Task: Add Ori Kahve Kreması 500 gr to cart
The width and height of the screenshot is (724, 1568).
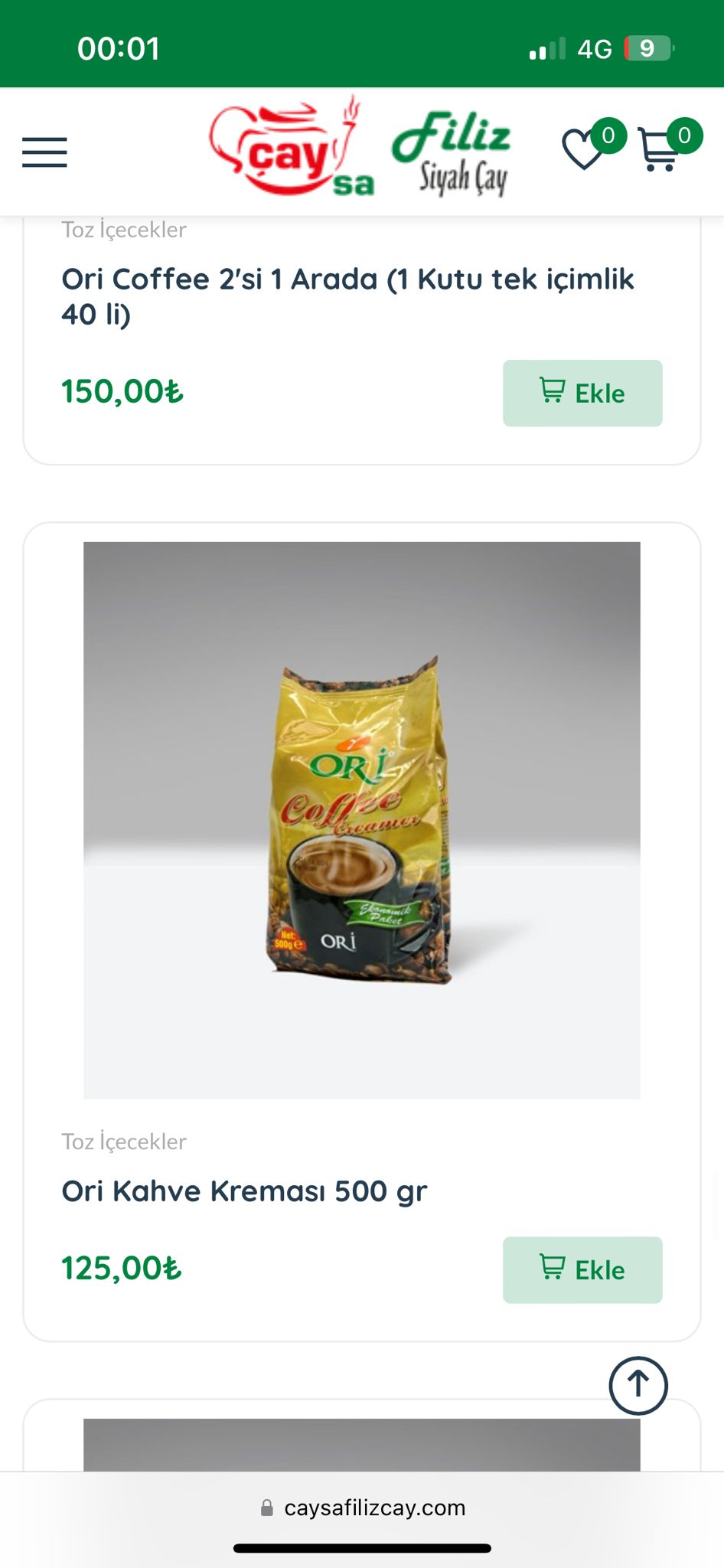Action: click(x=582, y=1269)
